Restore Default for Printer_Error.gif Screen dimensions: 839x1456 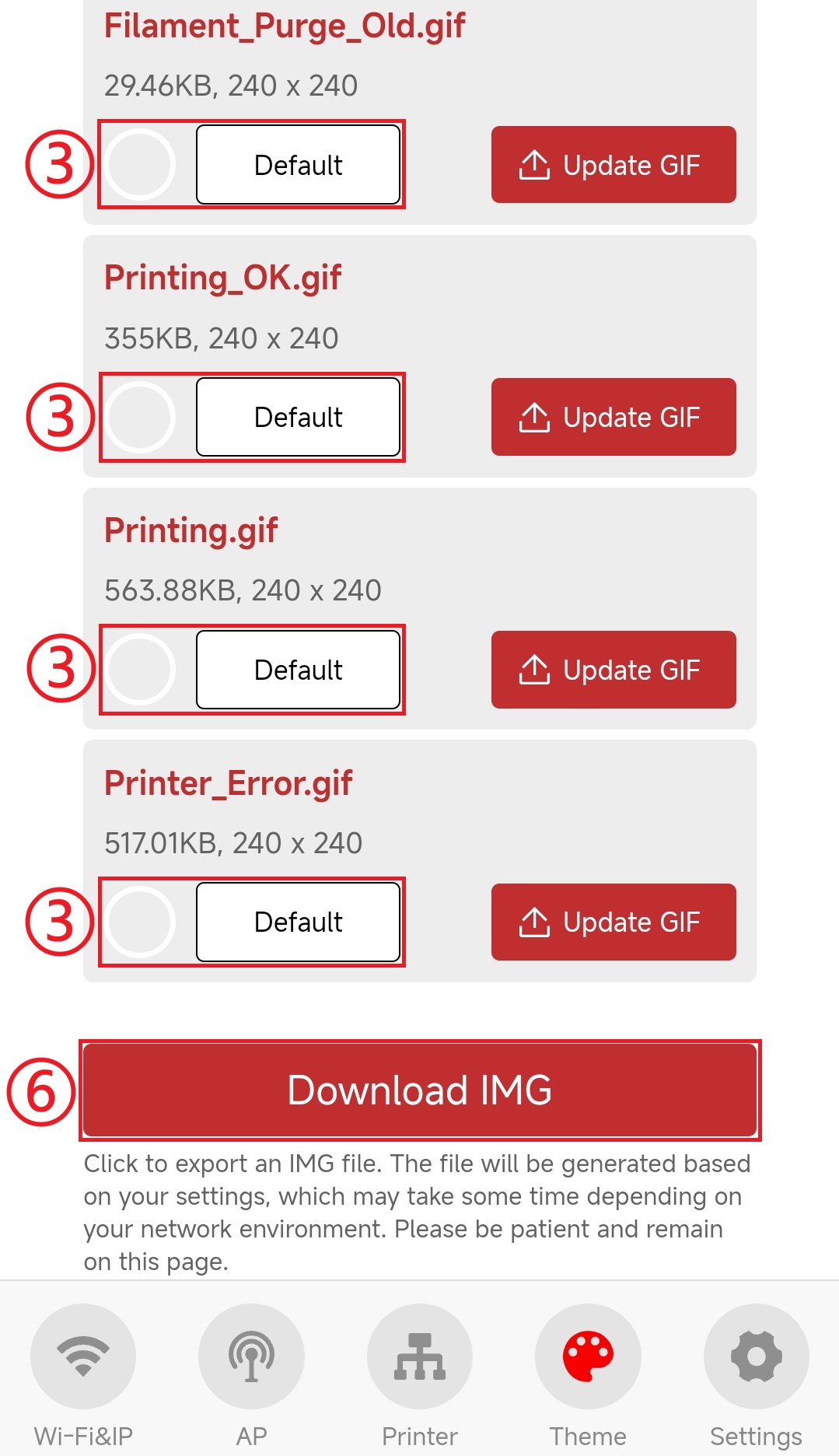(298, 922)
